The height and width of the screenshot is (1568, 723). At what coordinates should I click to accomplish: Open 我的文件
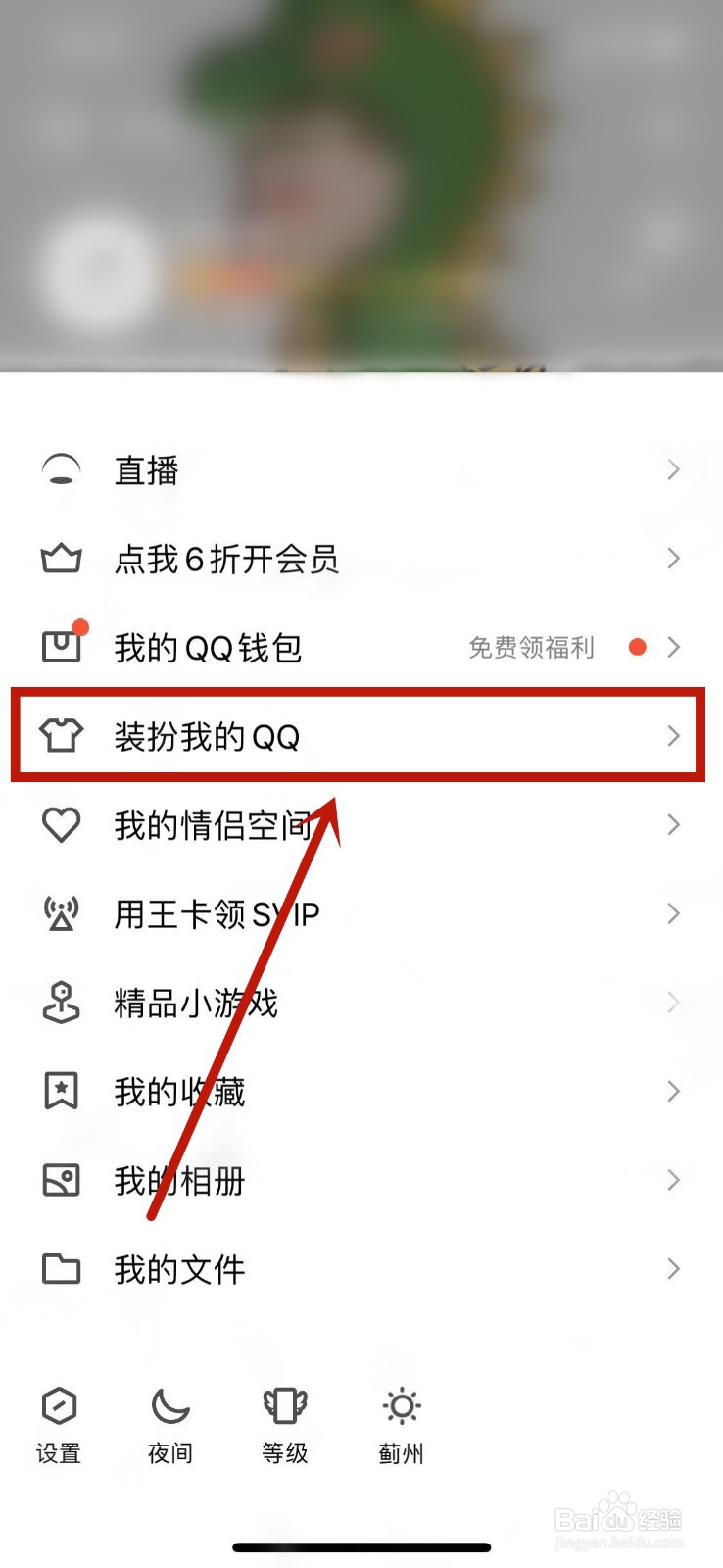361,1270
